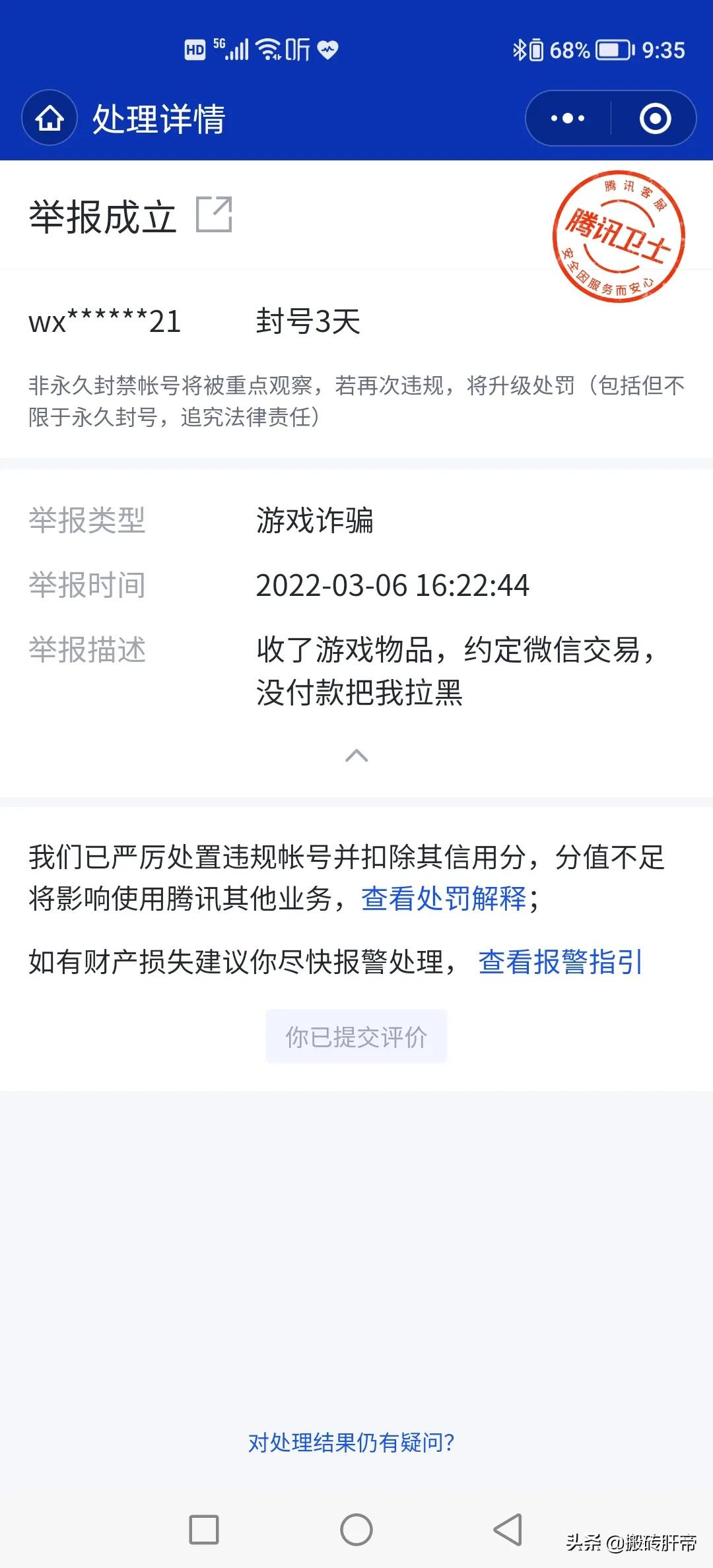Select the masked account wx******21
Image resolution: width=713 pixels, height=1568 pixels.
point(106,321)
